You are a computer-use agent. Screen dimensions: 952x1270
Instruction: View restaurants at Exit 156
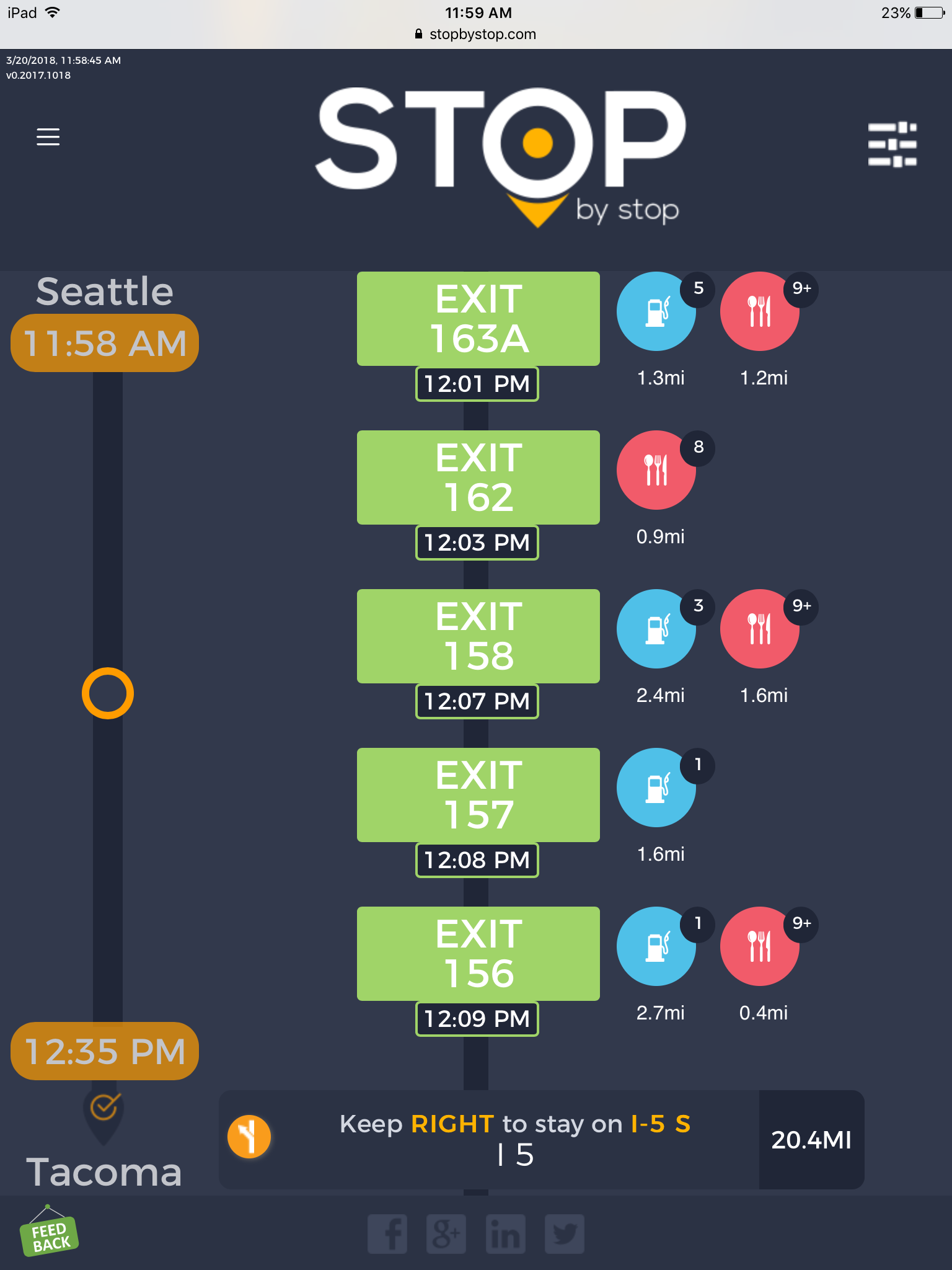(759, 946)
